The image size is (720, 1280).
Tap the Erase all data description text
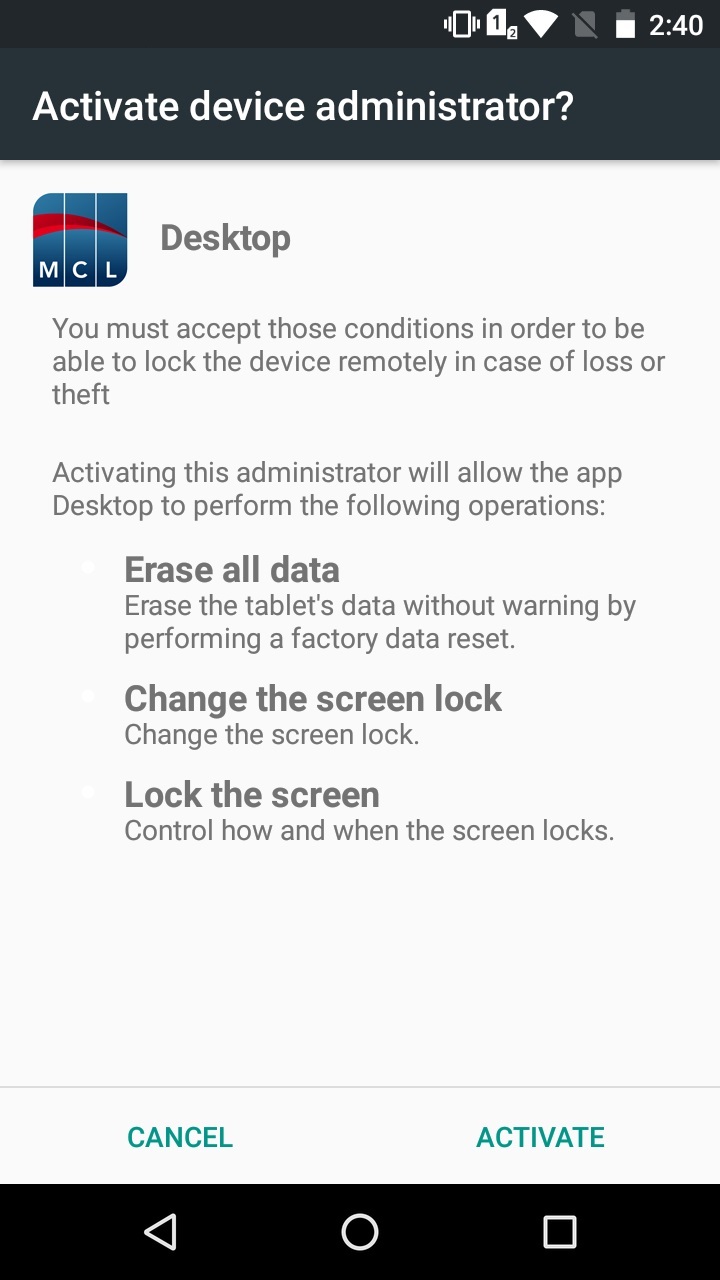coord(378,621)
